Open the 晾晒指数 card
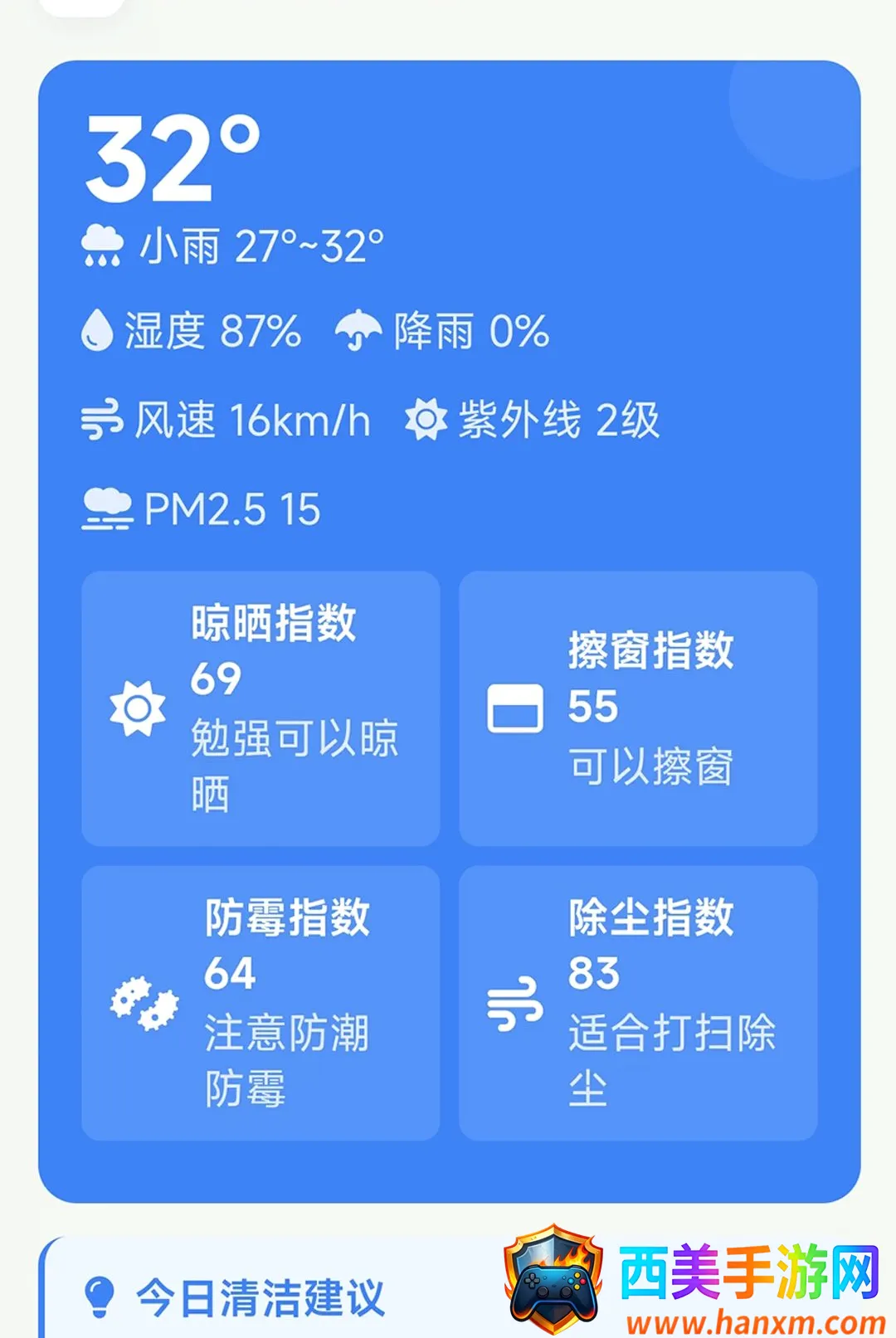 (x=261, y=708)
